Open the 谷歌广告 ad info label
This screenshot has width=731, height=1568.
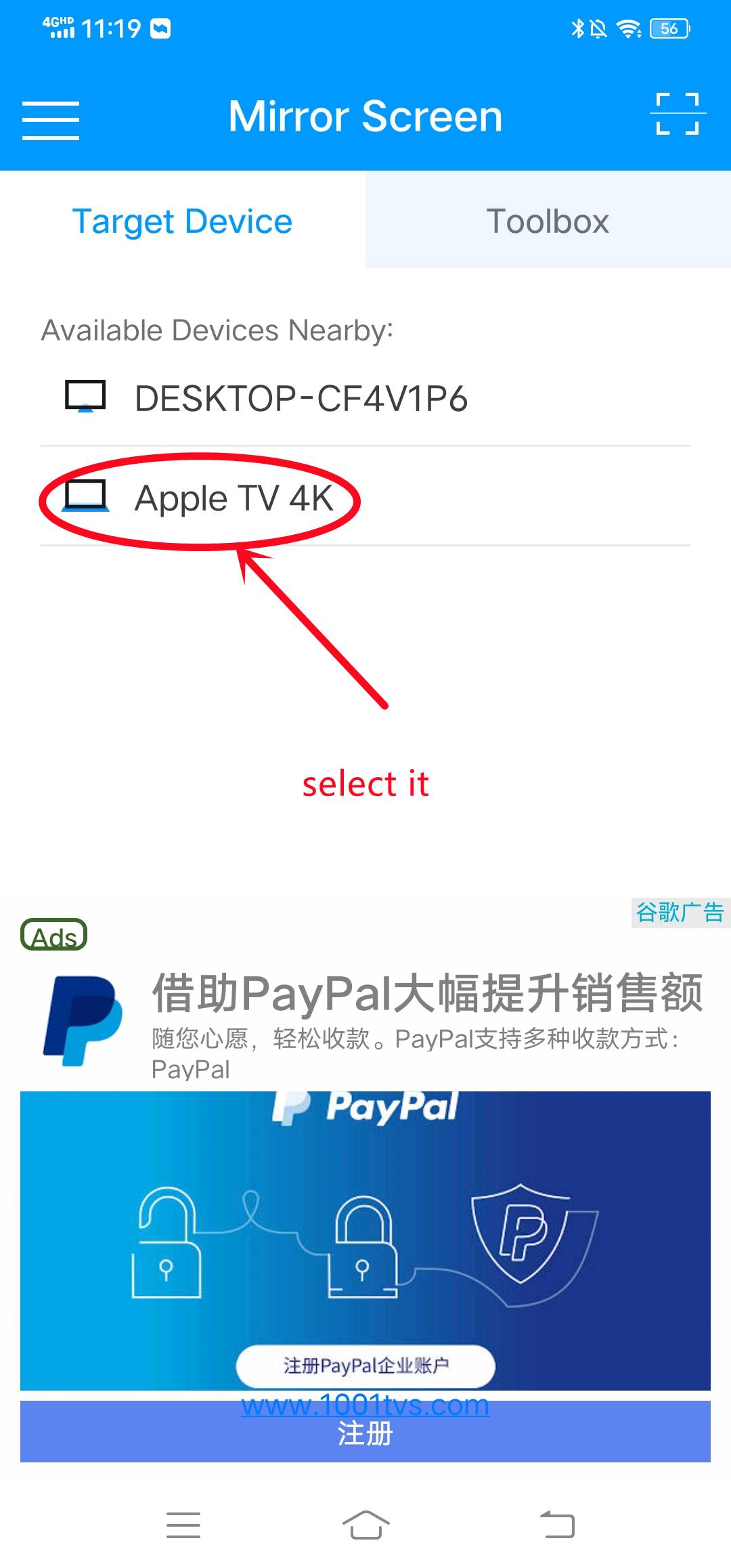click(x=680, y=913)
